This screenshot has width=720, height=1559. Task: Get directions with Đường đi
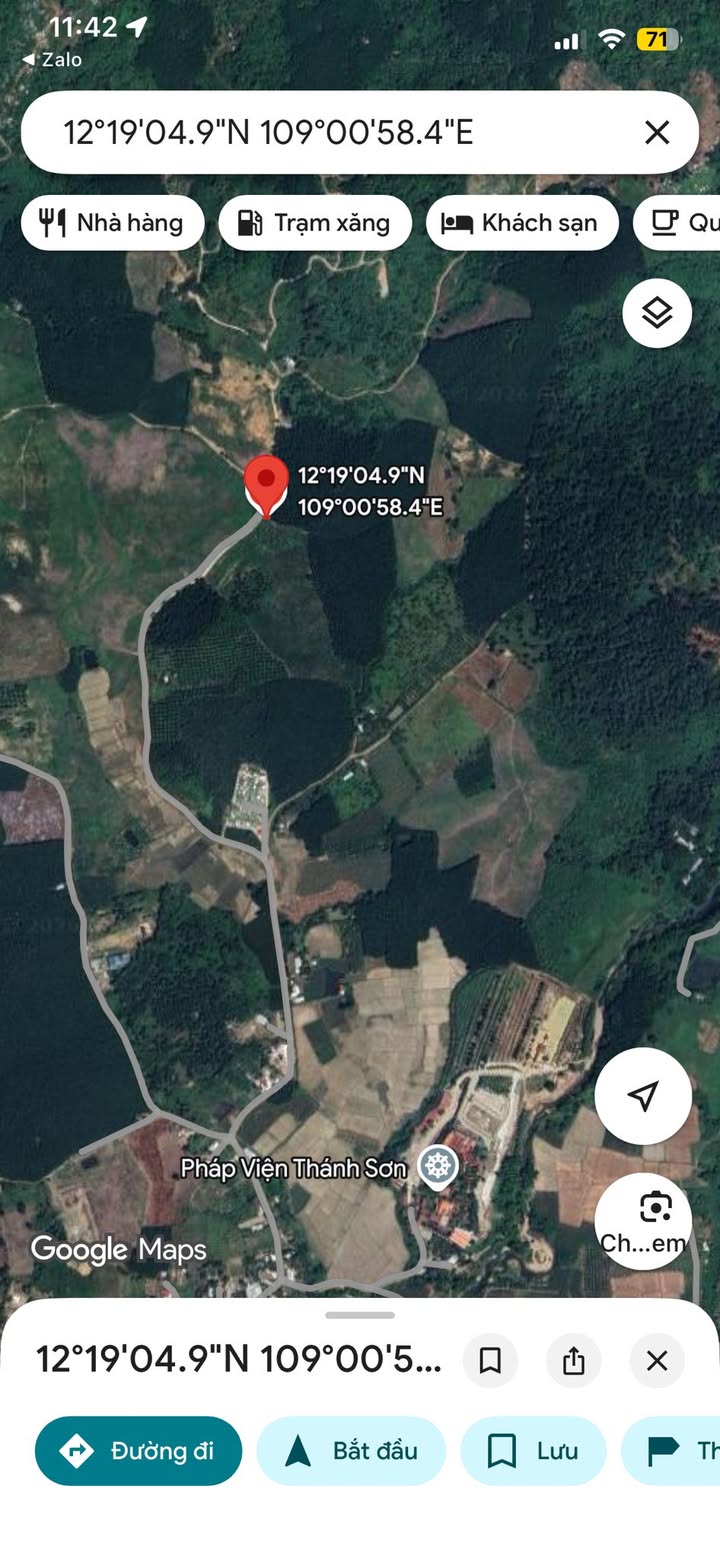pyautogui.click(x=138, y=1450)
